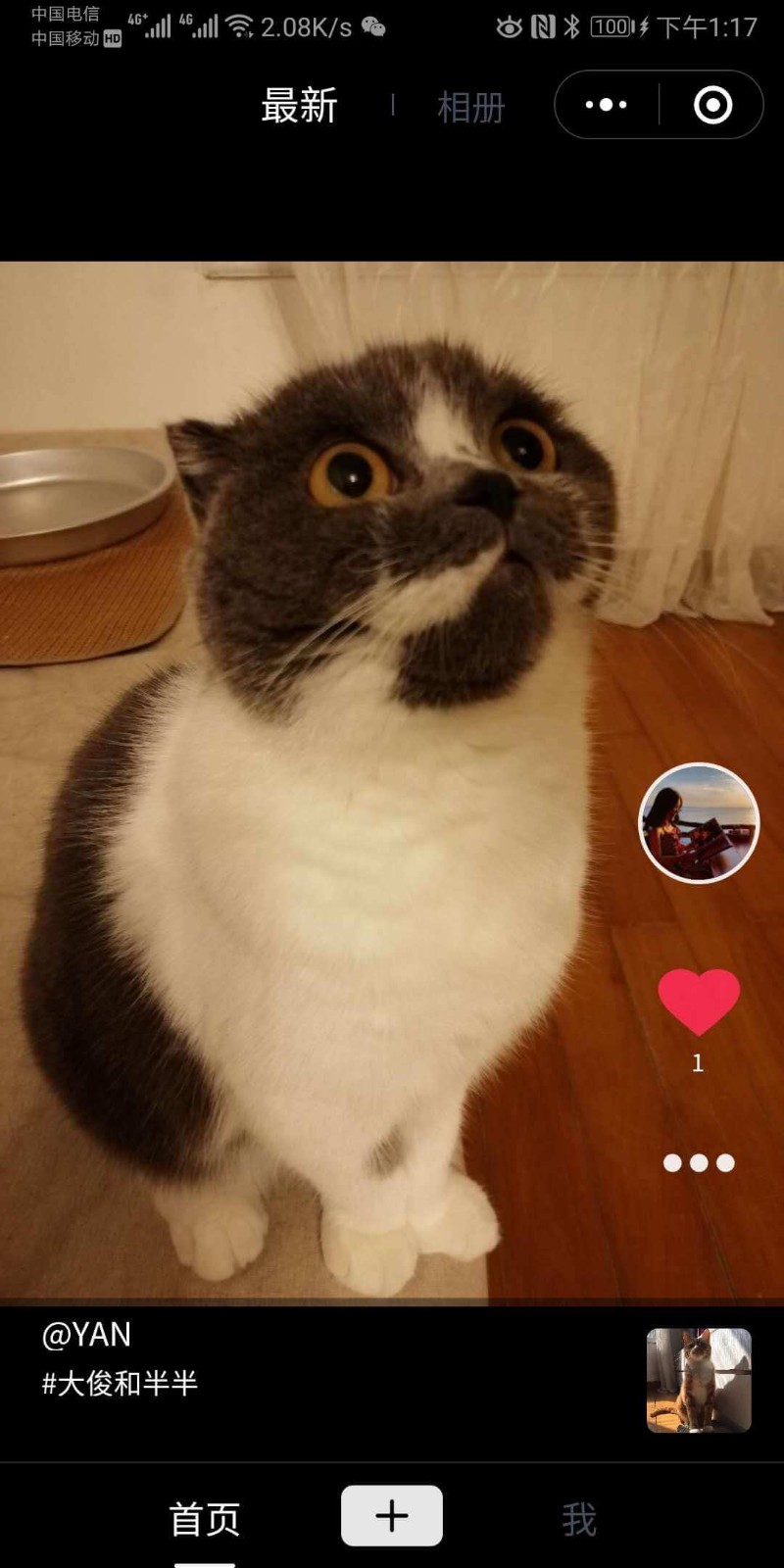The image size is (784, 1568).
Task: View @YAN user profile
Action: [x=86, y=1335]
